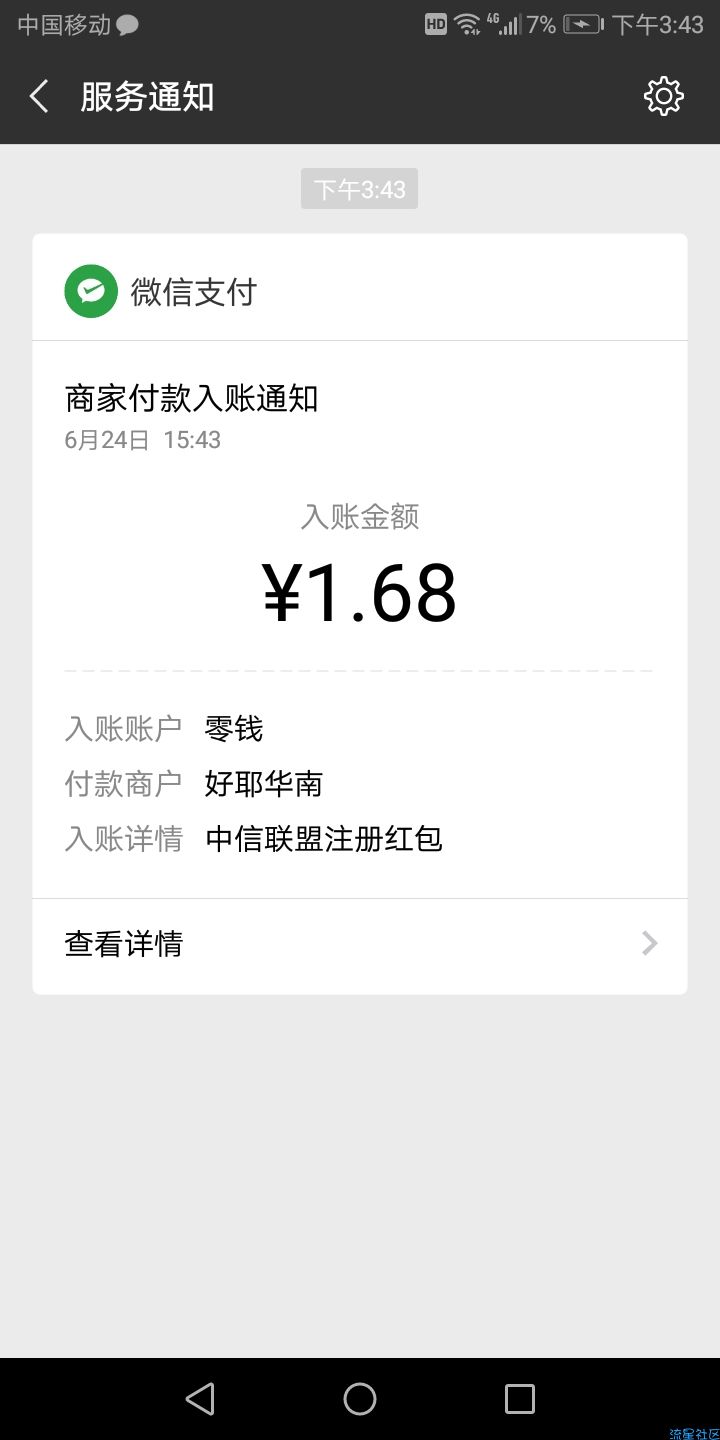Tap the system back button
This screenshot has height=1440, width=720.
coord(200,1399)
